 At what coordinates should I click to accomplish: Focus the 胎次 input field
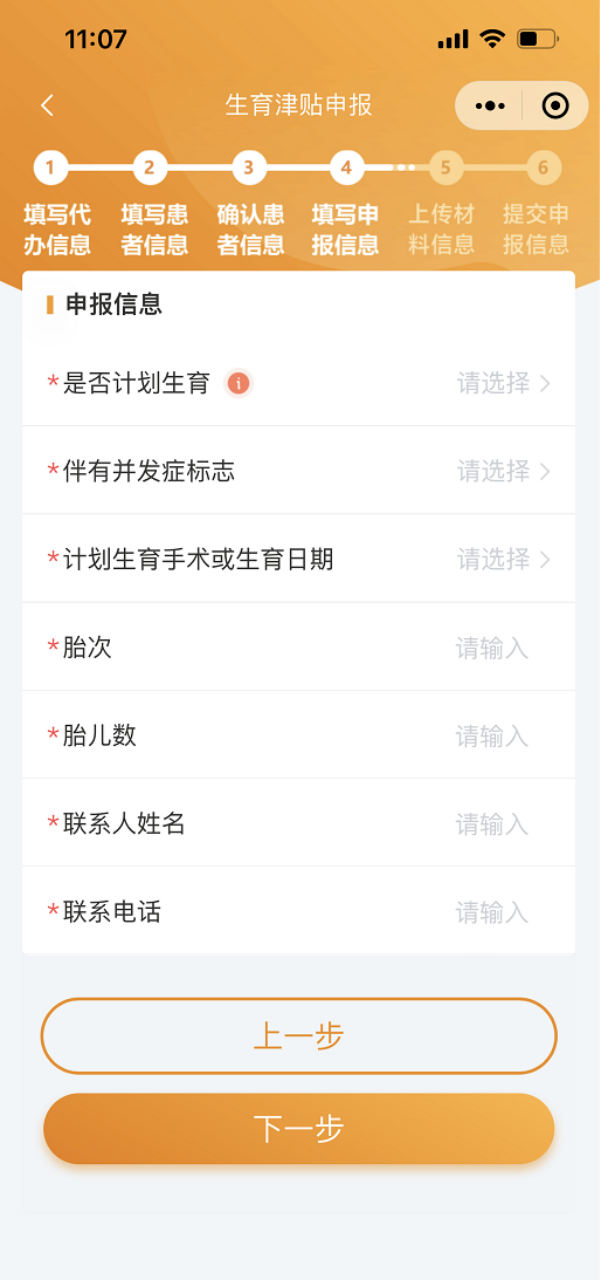tap(491, 648)
